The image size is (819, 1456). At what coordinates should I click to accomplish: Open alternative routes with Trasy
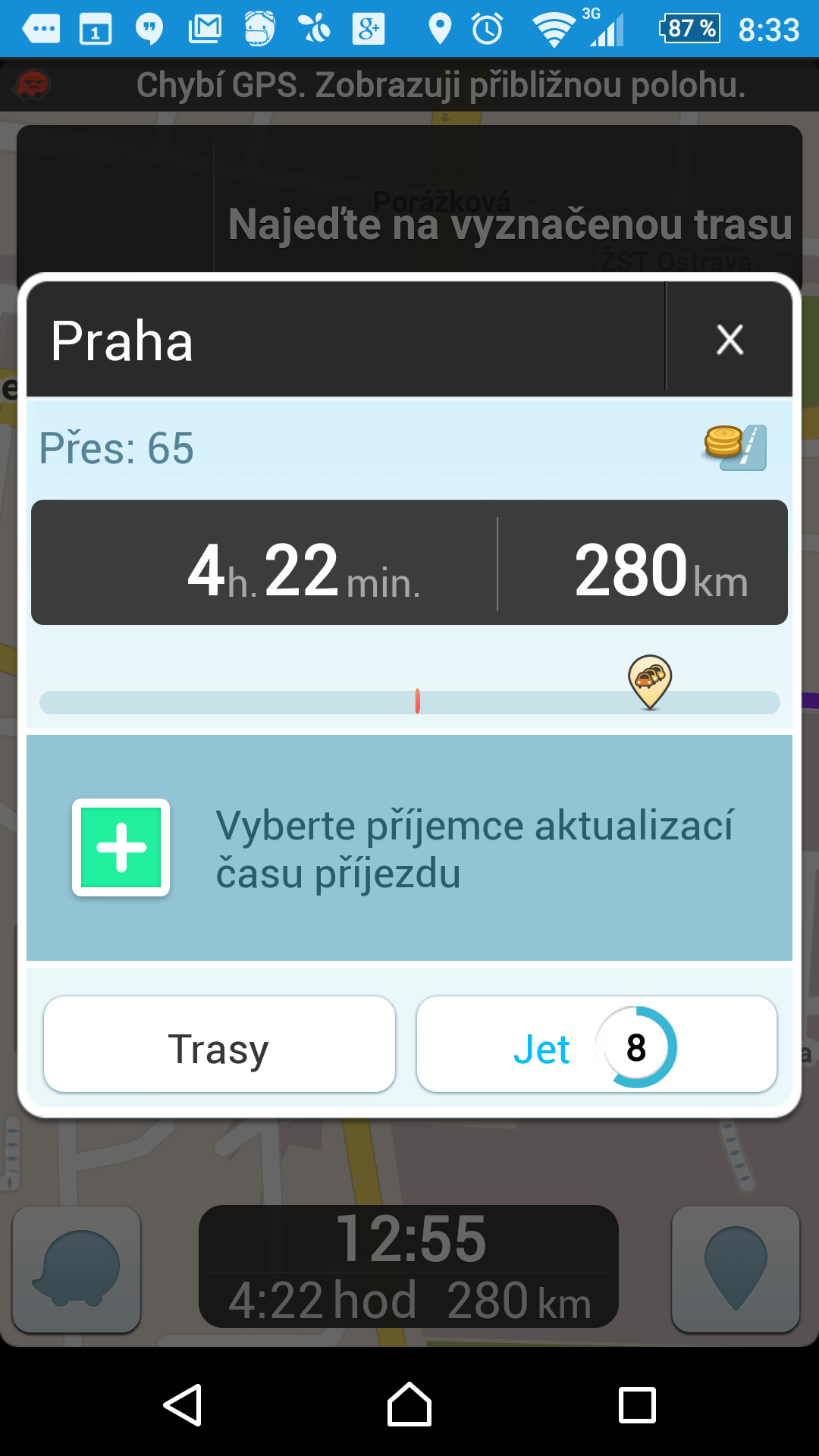point(219,1044)
